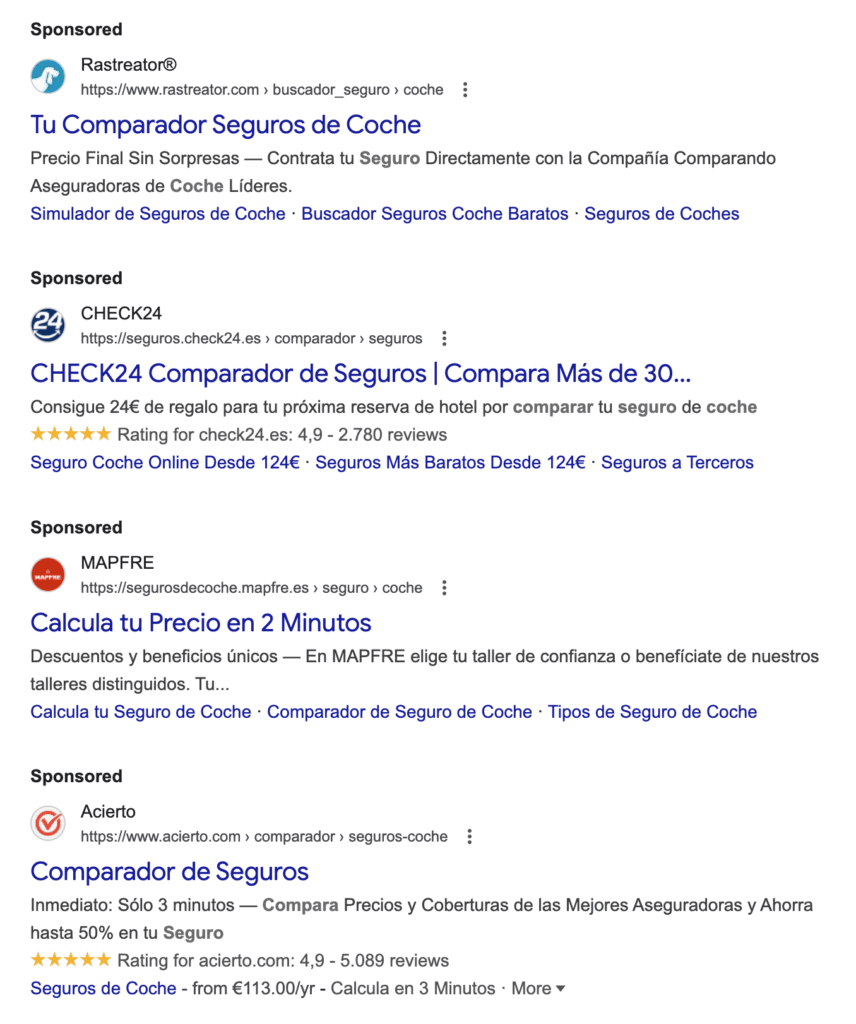The height and width of the screenshot is (1024, 856).
Task: Open 'Calcula tu Precio en 2 Minutos'
Action: [x=200, y=623]
